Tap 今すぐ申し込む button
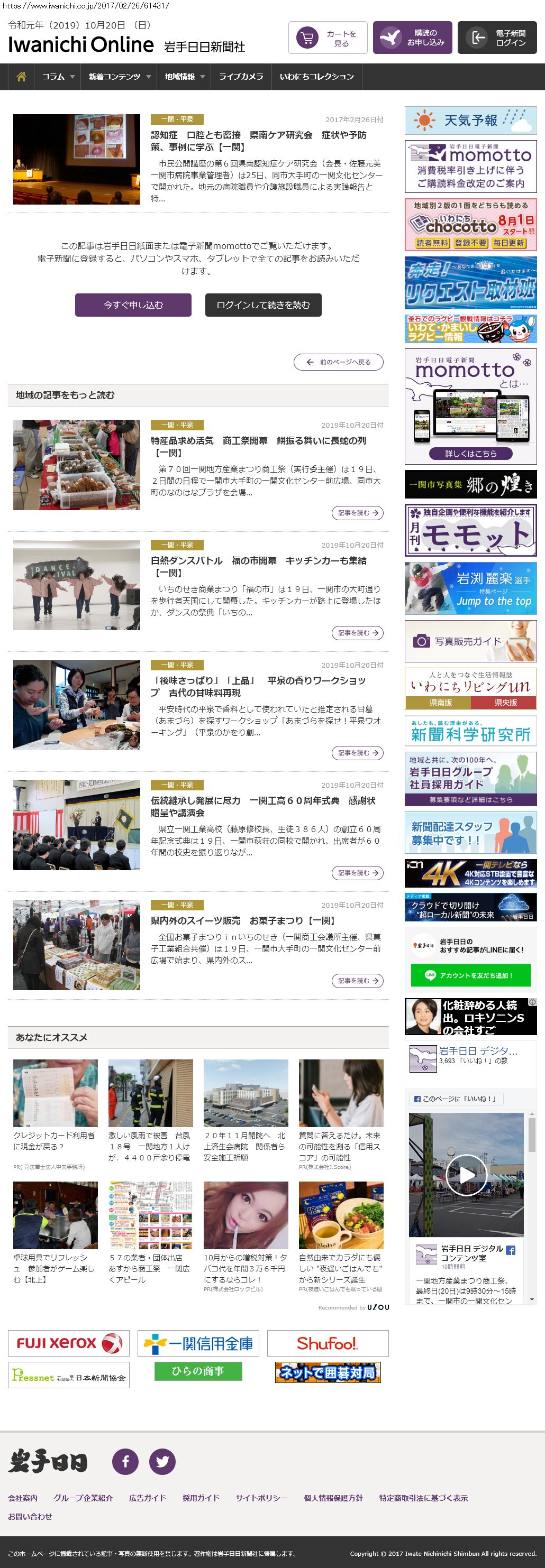545x1568 pixels. click(133, 305)
